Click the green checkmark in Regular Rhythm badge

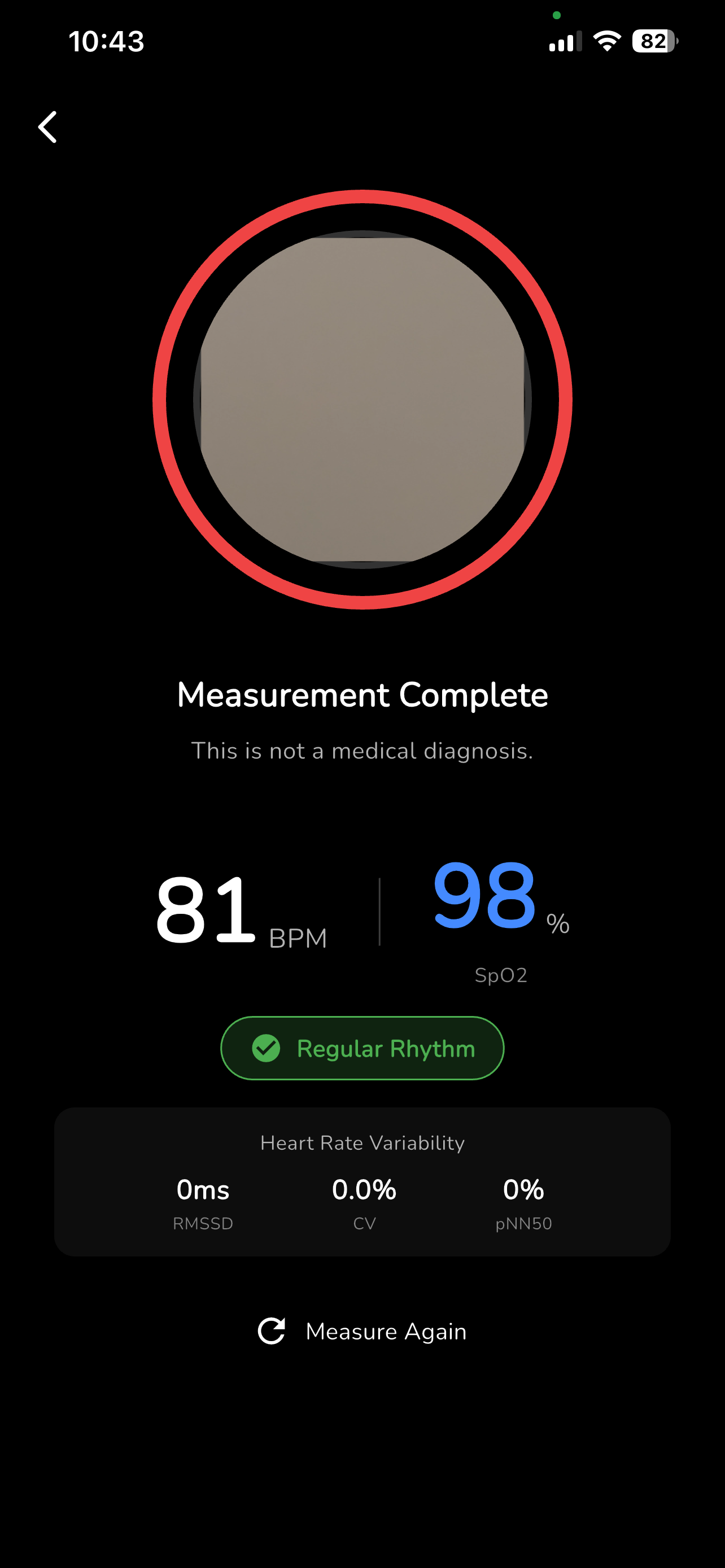click(x=265, y=1048)
